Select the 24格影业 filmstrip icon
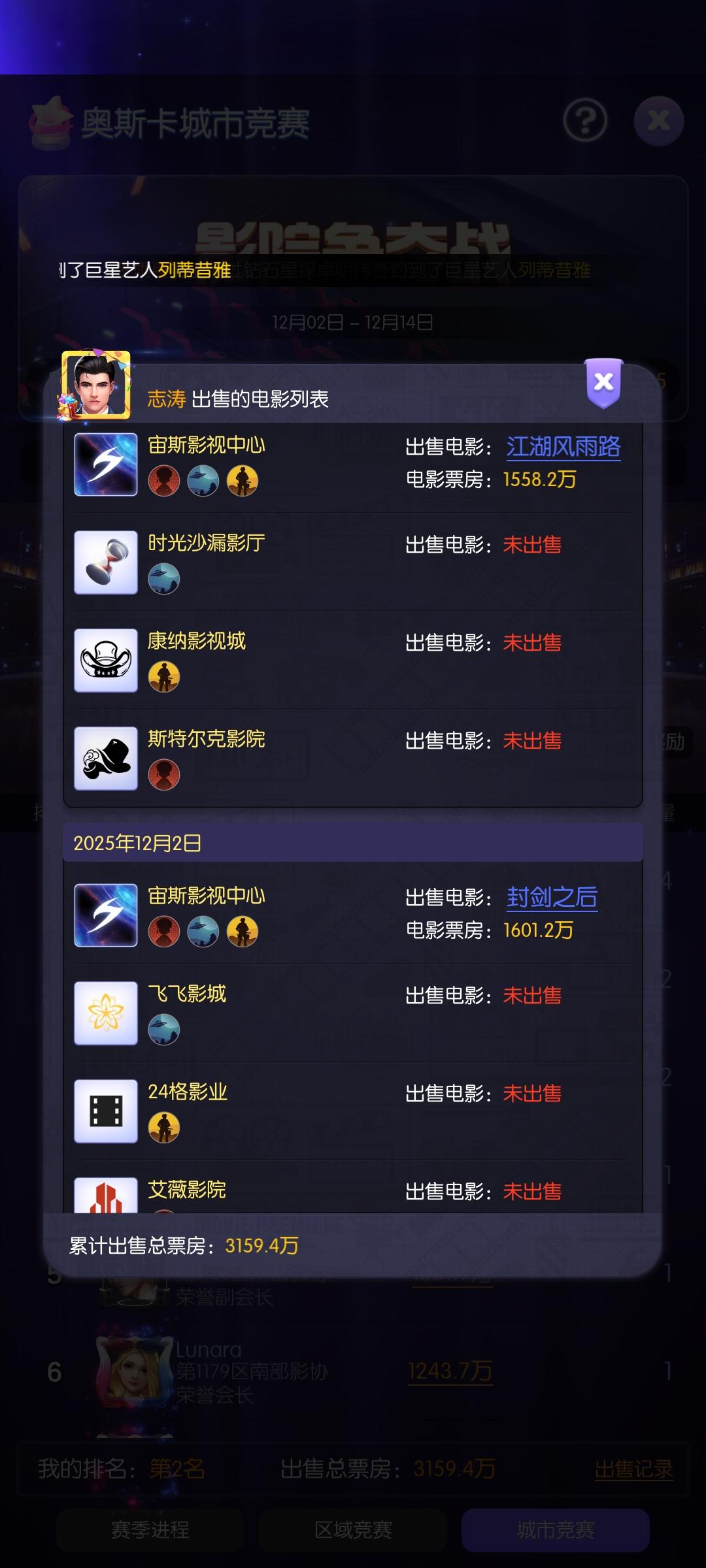The image size is (706, 1568). [x=105, y=1111]
